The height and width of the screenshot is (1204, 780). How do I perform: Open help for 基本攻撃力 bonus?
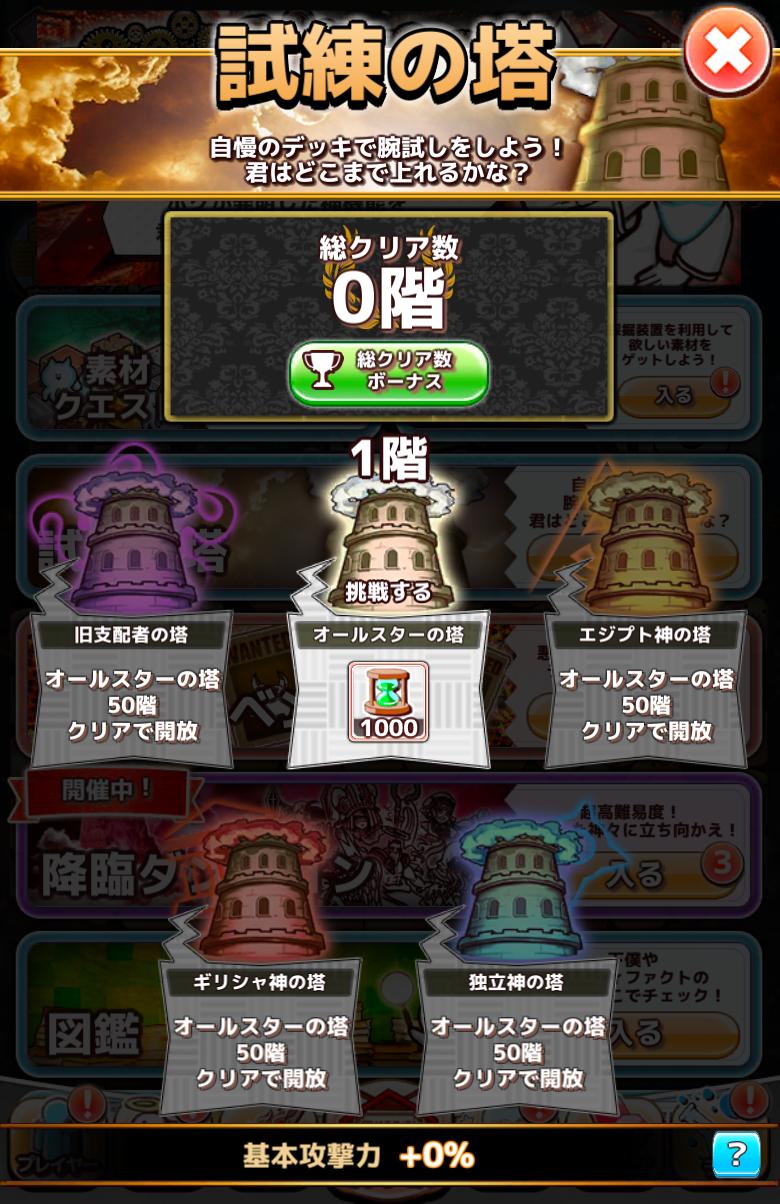(x=735, y=1156)
